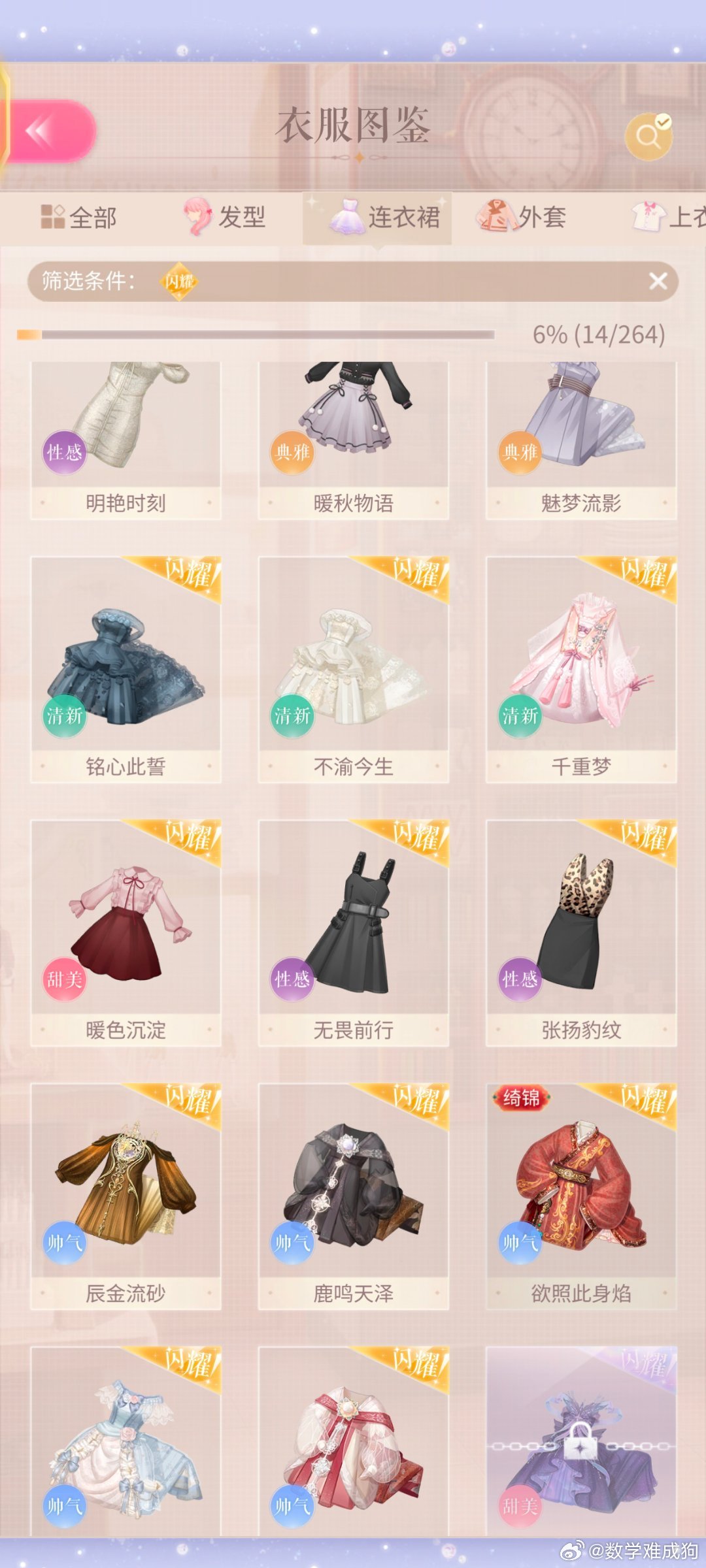The width and height of the screenshot is (706, 1568).
Task: Tap the locked purple dress card
Action: point(581,1441)
